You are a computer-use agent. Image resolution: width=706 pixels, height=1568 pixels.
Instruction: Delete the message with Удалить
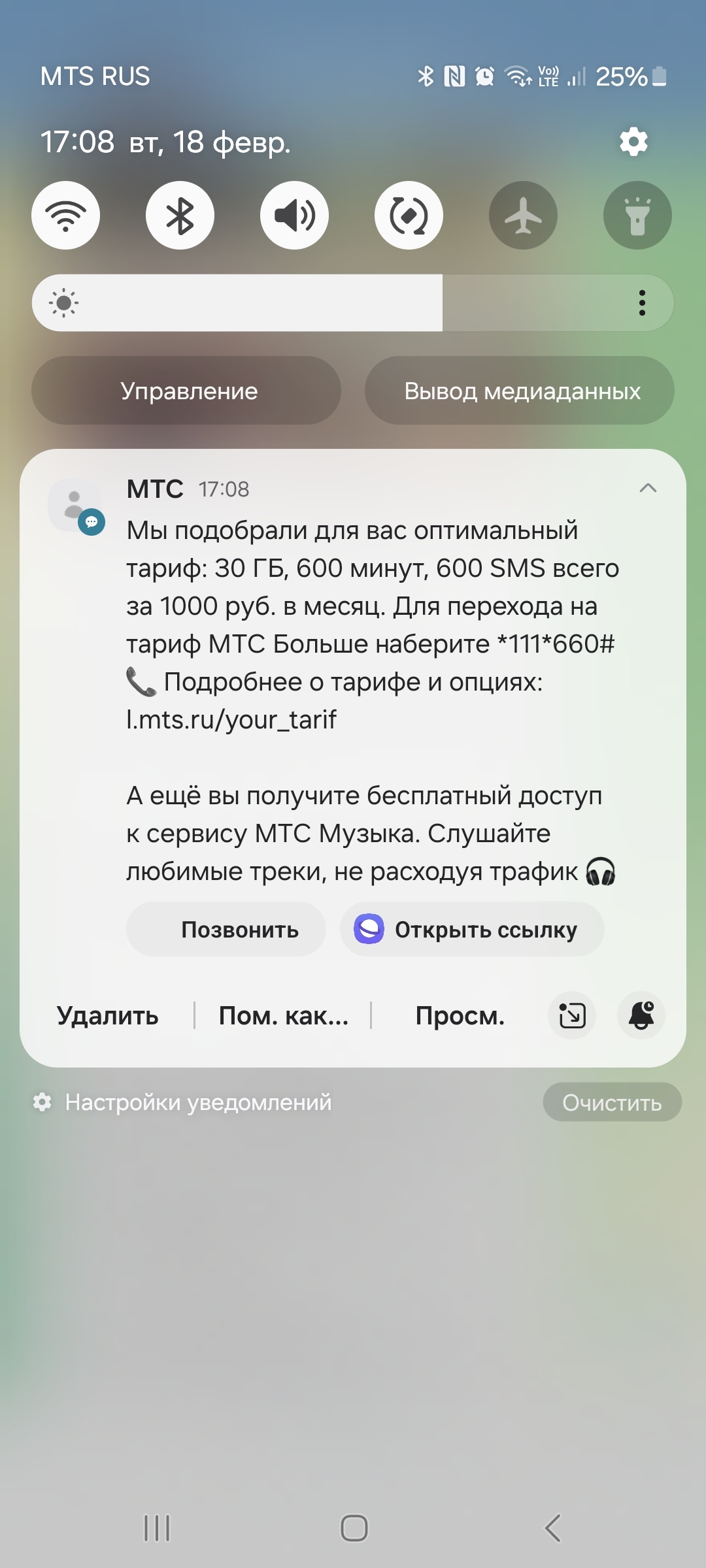point(108,1016)
